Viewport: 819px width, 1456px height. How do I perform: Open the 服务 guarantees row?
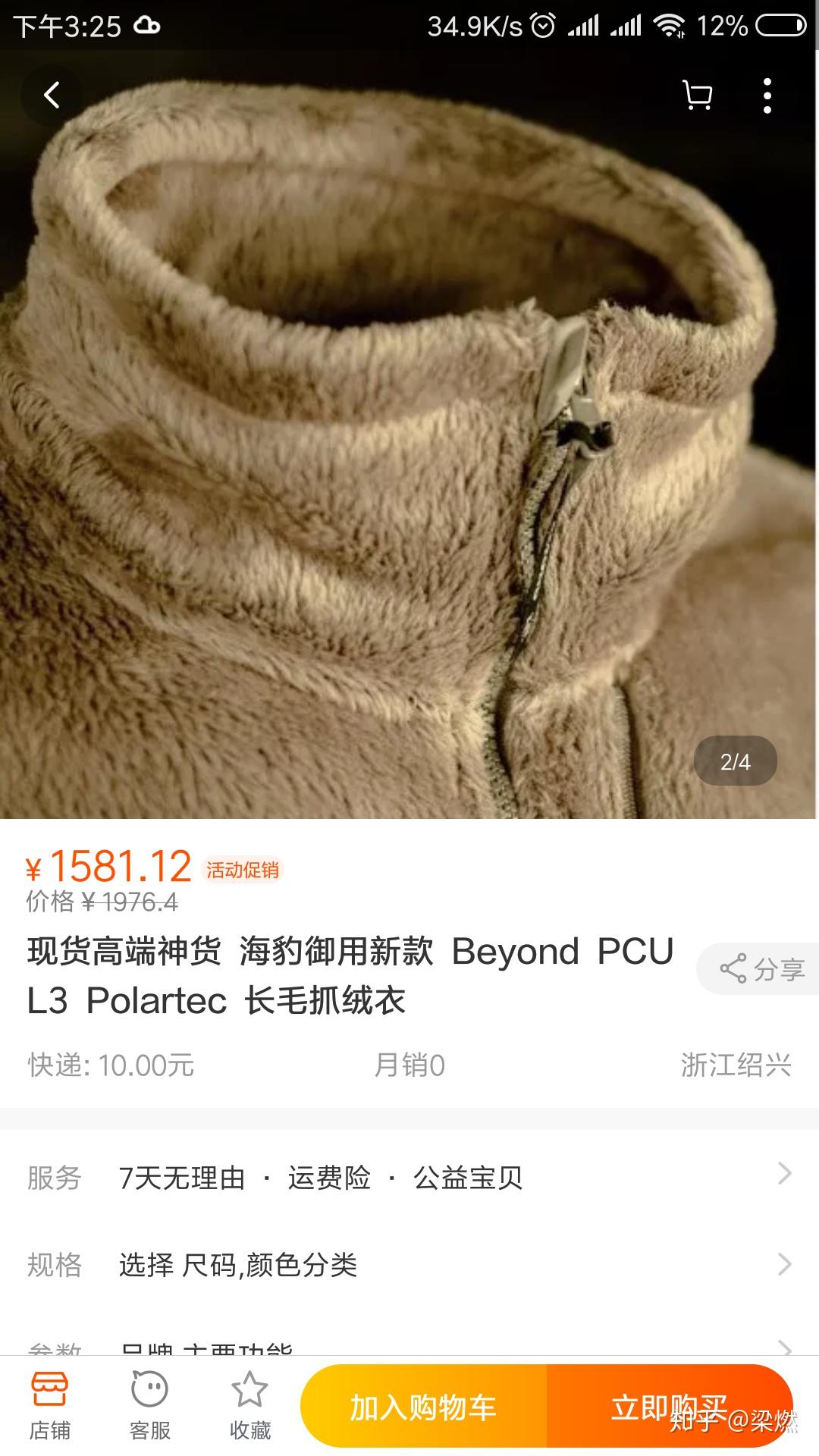pos(409,1178)
